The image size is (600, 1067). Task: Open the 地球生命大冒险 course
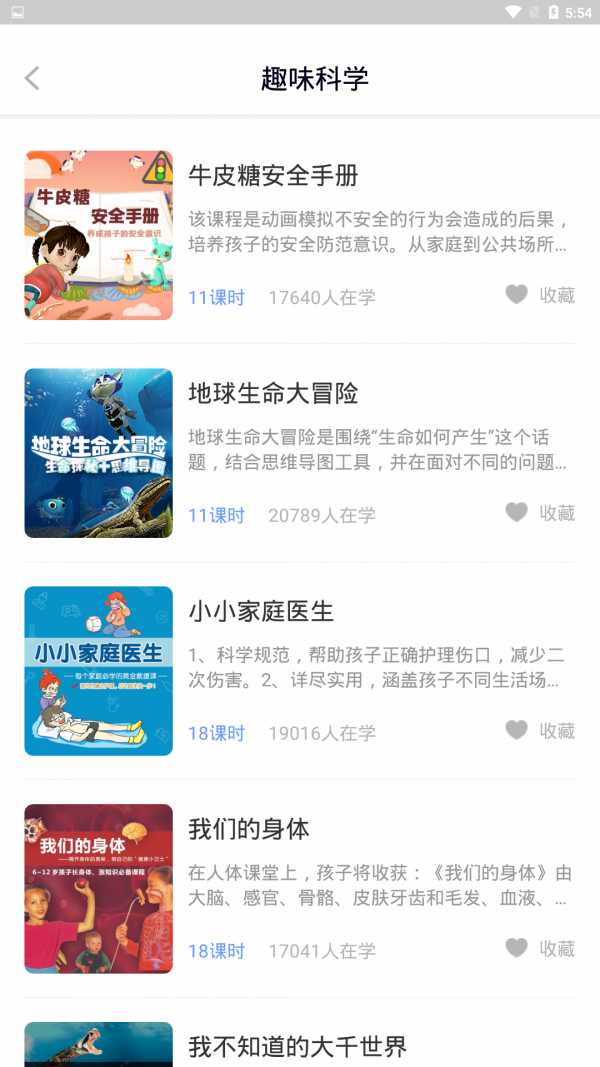(x=273, y=393)
